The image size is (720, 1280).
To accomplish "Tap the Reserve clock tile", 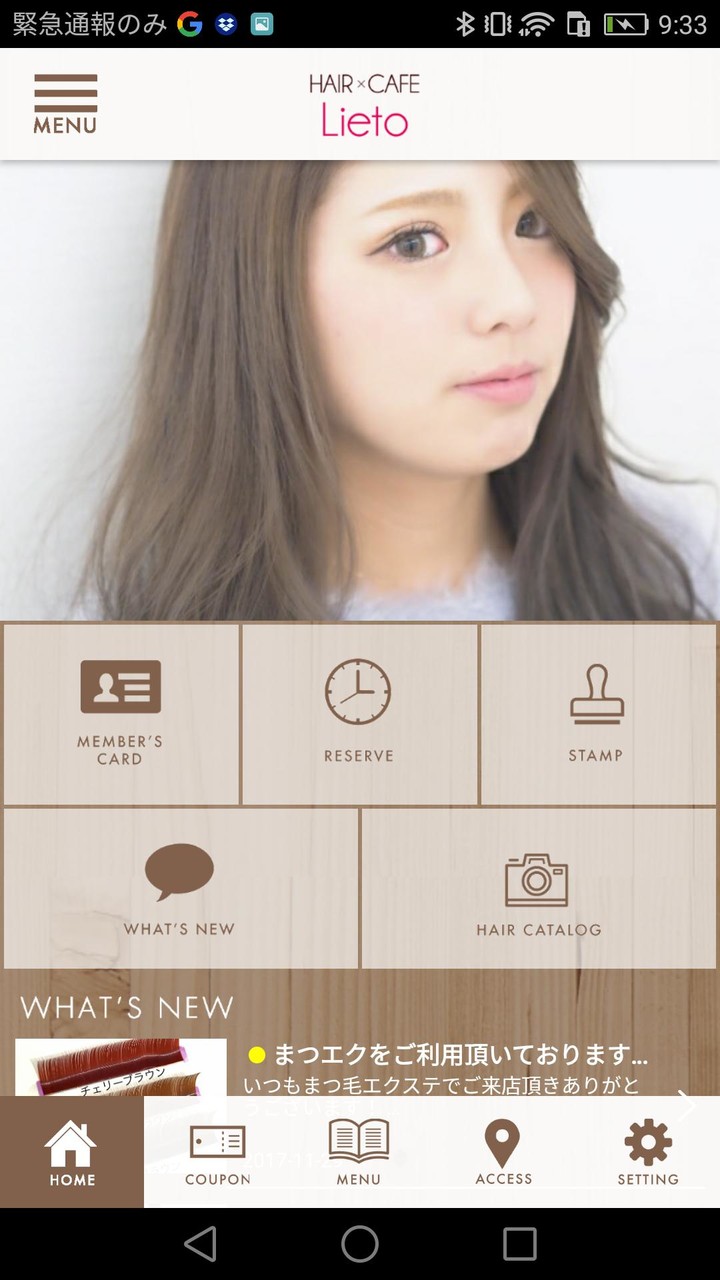I will click(x=359, y=714).
